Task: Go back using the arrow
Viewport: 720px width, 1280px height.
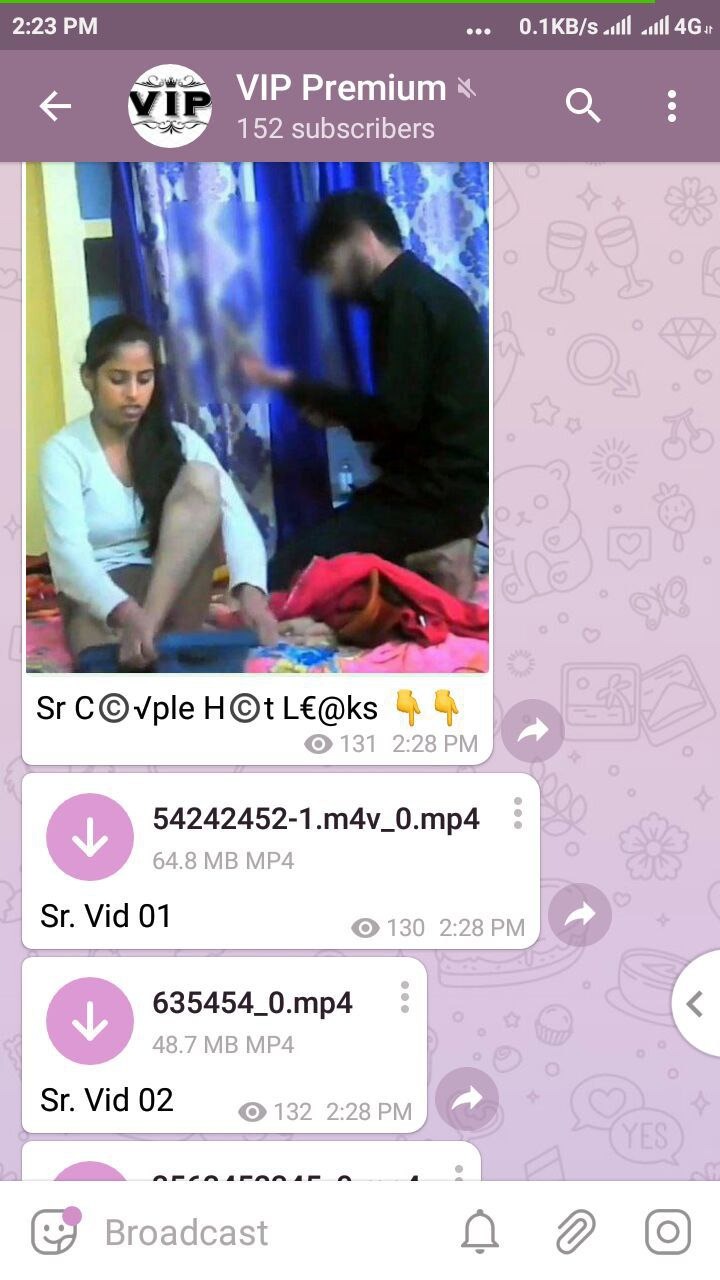Action: pyautogui.click(x=55, y=106)
